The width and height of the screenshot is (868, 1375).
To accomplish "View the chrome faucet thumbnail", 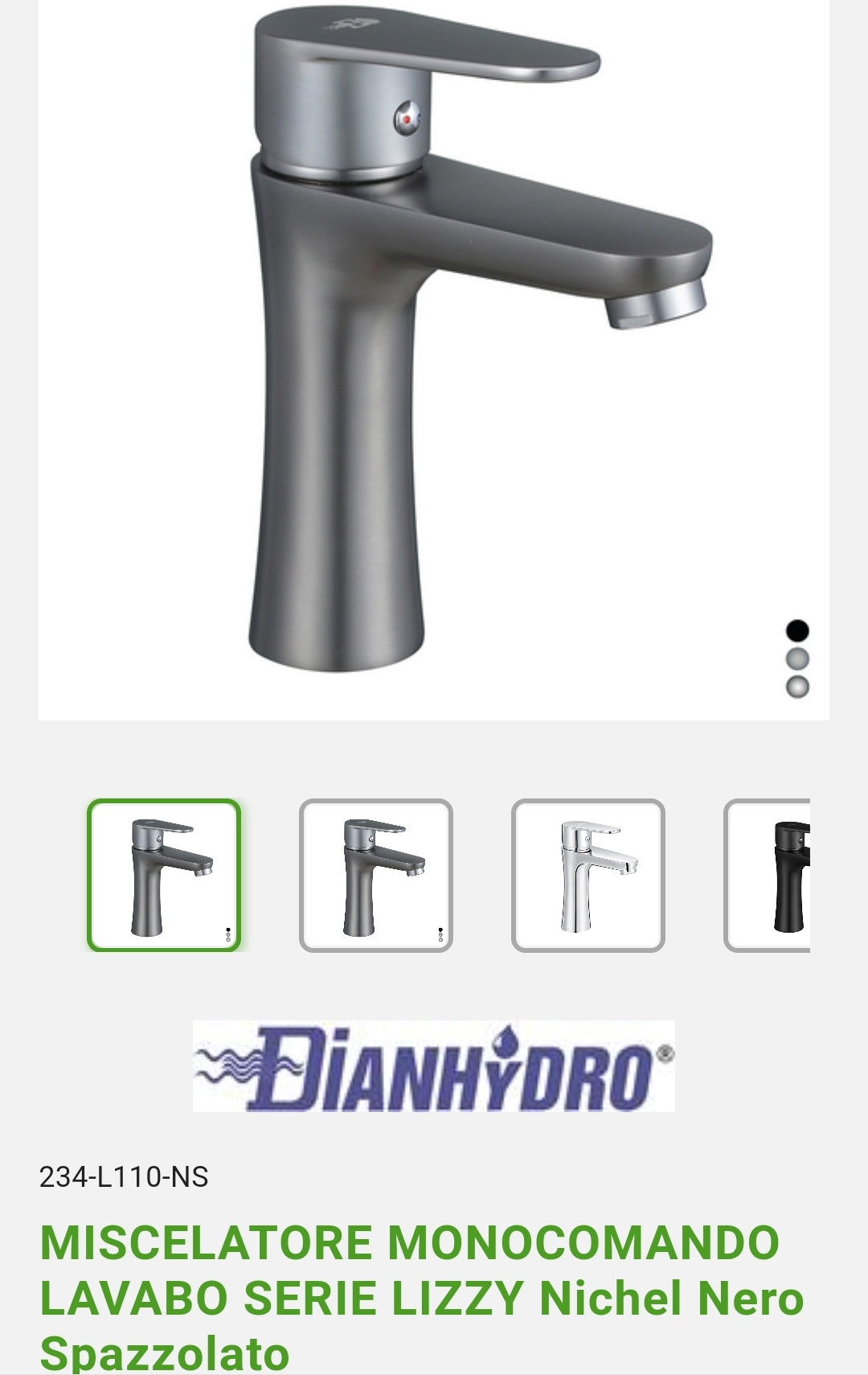I will (588, 876).
